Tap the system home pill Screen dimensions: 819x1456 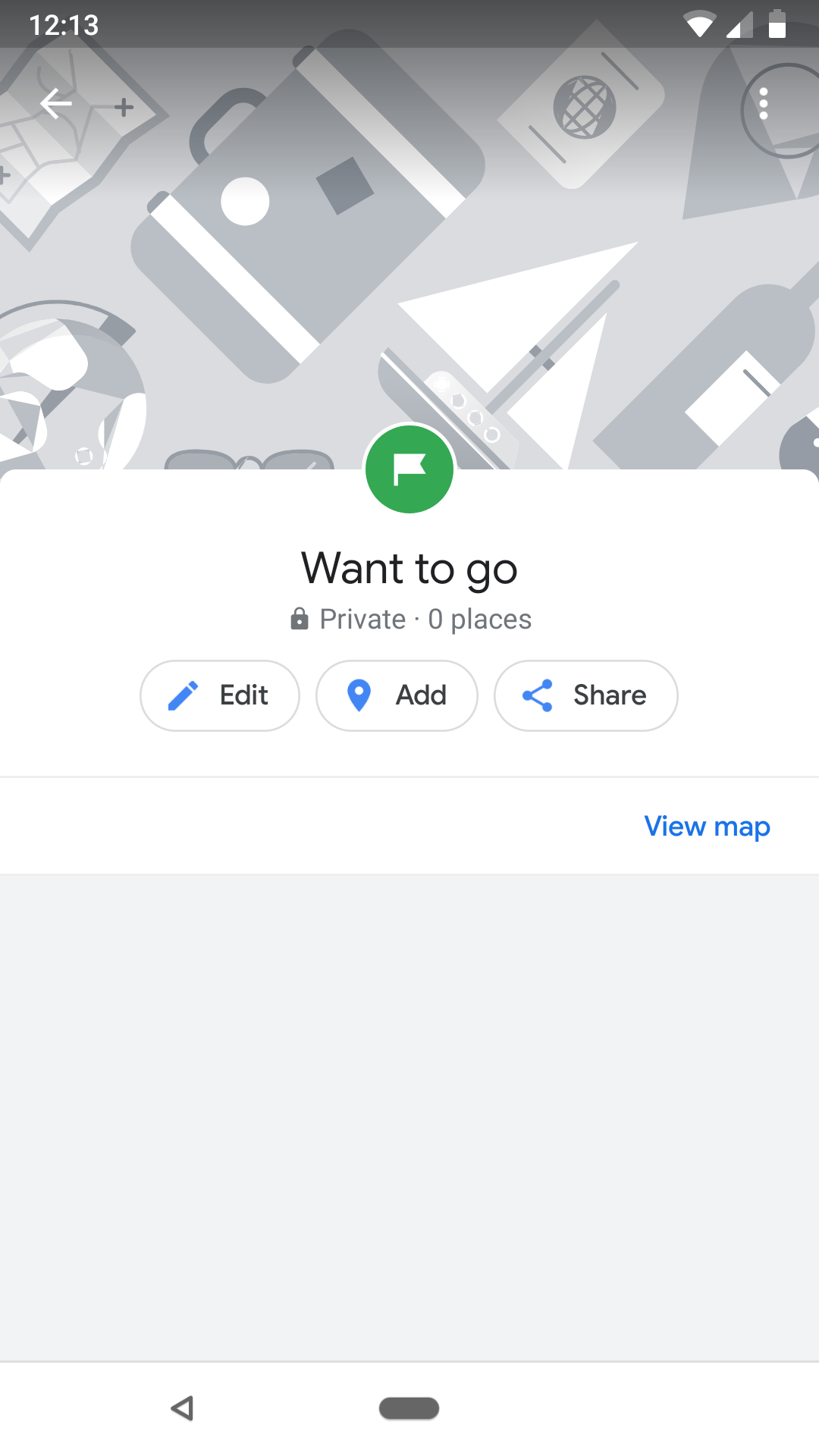tap(409, 1408)
